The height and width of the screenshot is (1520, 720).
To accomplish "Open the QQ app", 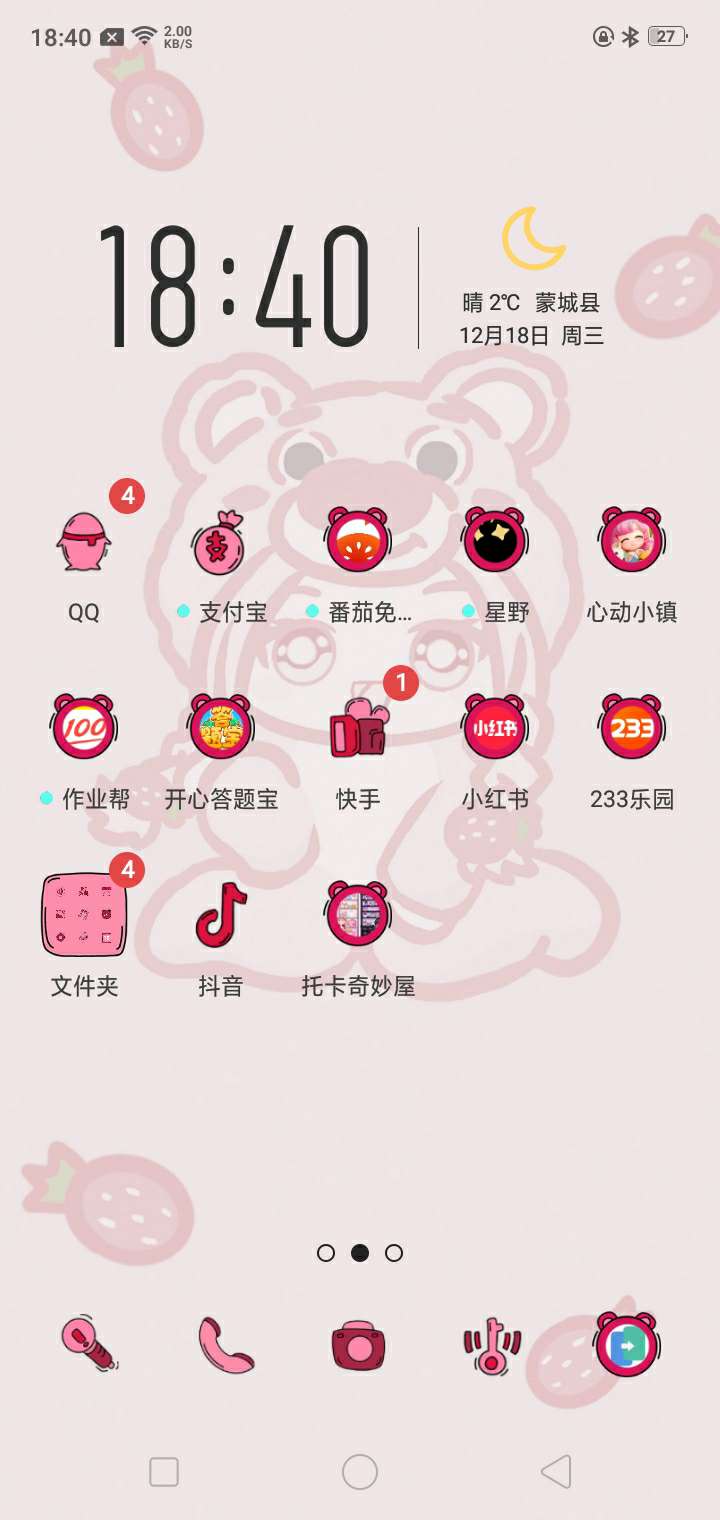I will coord(84,543).
